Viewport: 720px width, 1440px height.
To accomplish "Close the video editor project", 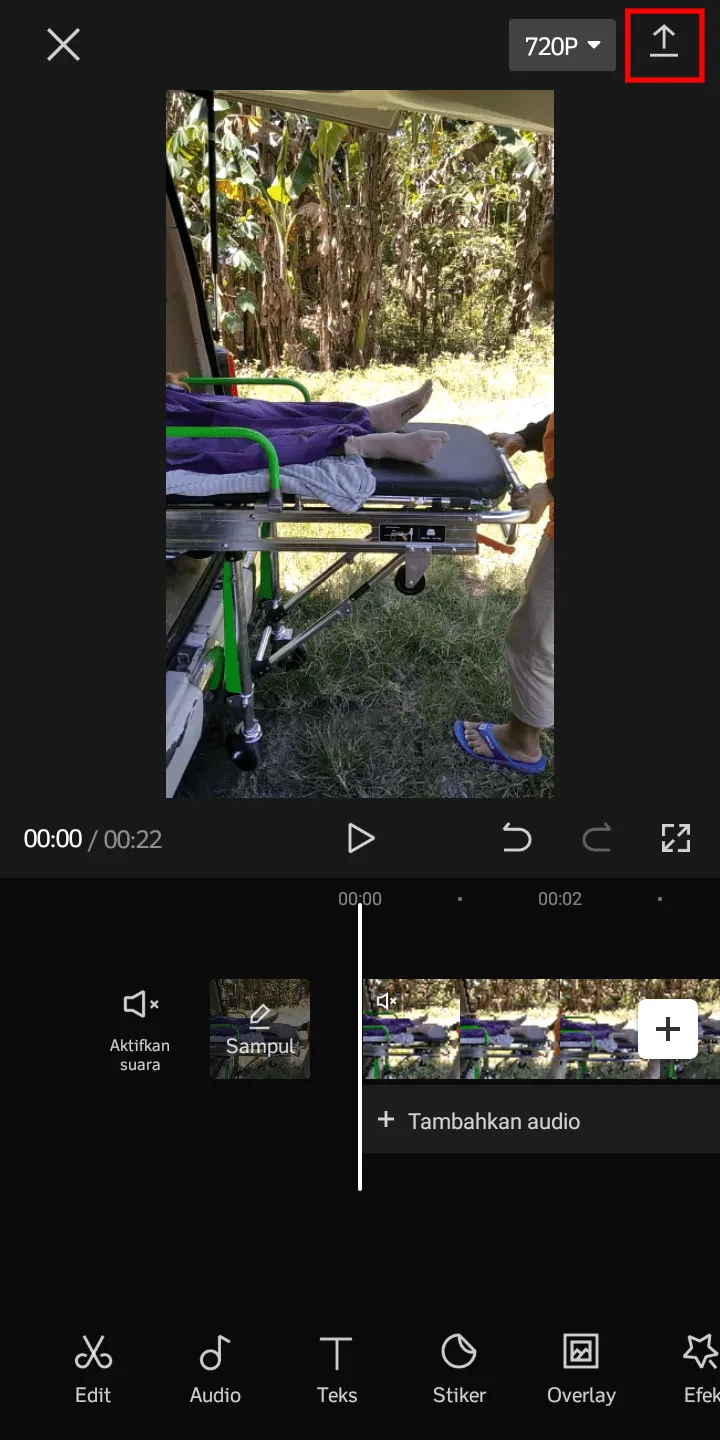I will click(x=63, y=45).
